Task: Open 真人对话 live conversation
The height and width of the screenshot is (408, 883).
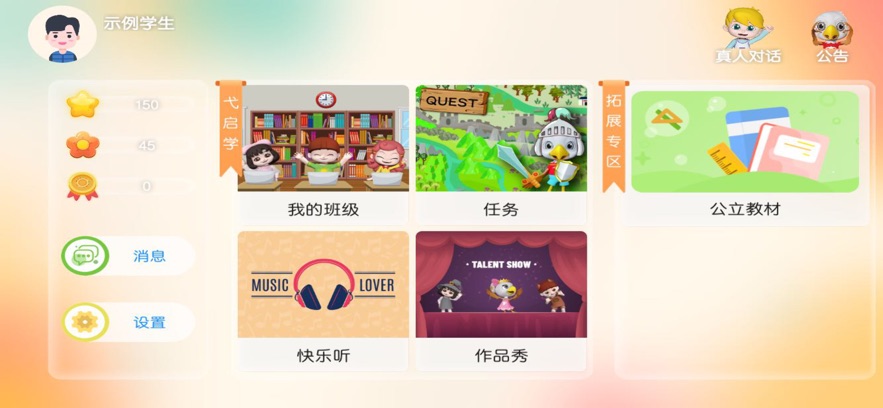Action: pos(747,37)
